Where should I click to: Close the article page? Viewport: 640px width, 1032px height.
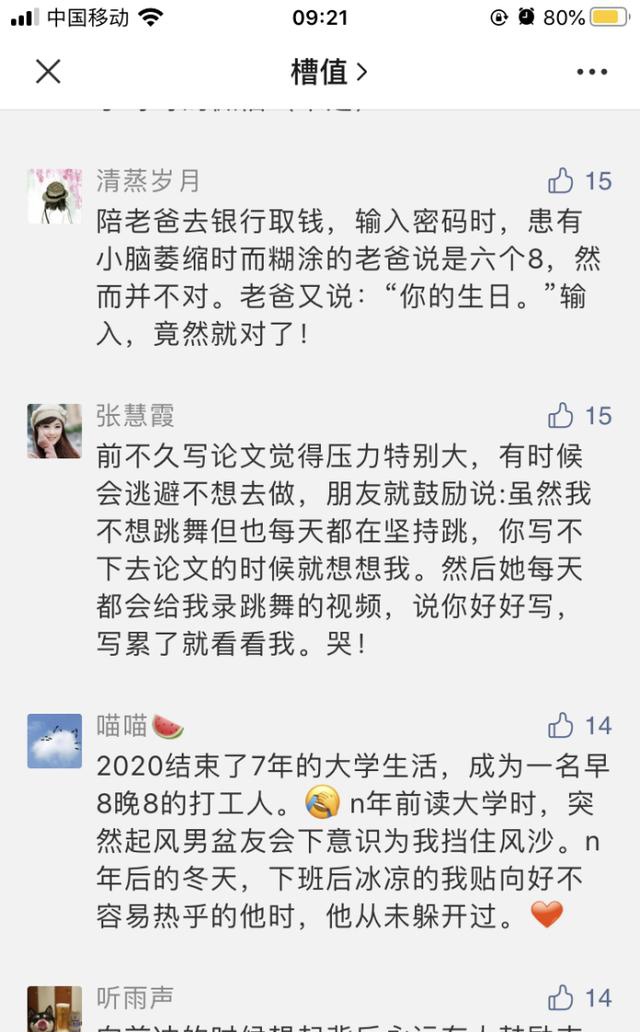[48, 71]
